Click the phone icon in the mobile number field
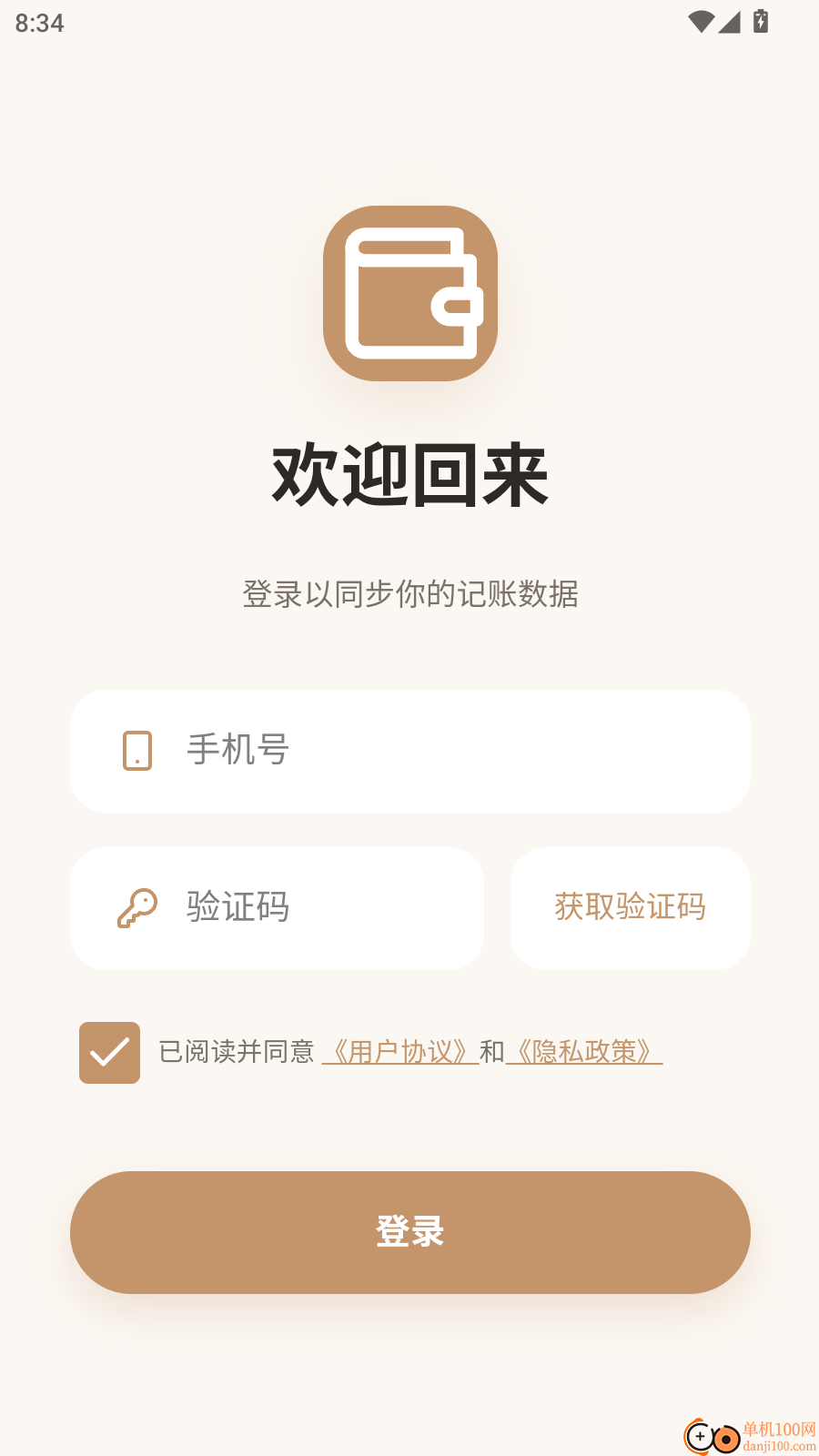The width and height of the screenshot is (819, 1456). pos(136,751)
